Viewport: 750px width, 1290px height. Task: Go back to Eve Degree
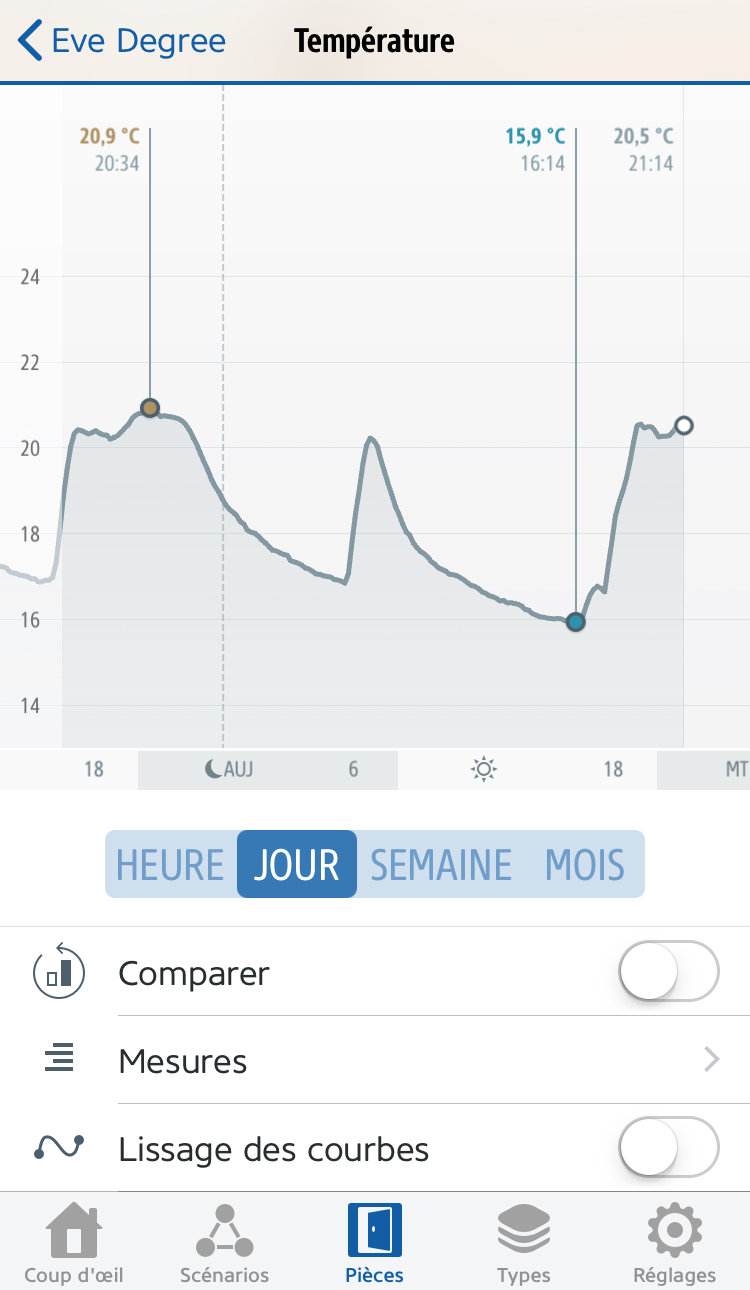coord(122,42)
